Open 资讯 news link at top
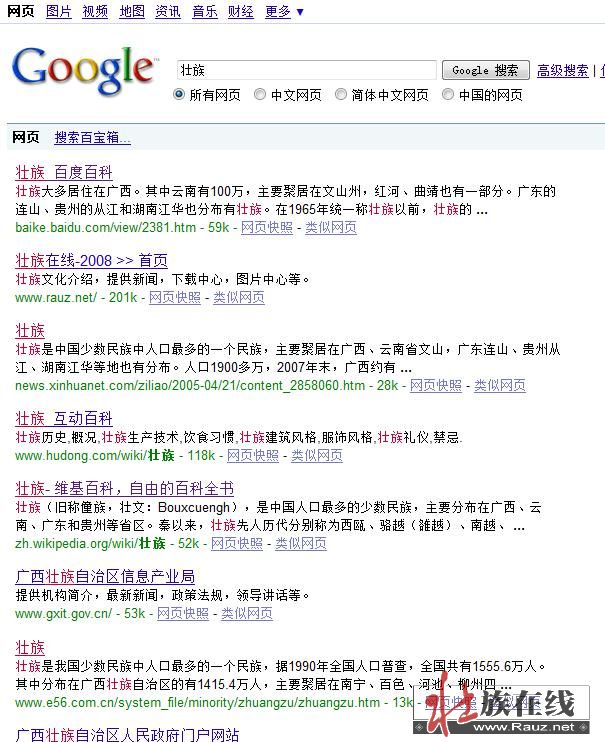 167,11
